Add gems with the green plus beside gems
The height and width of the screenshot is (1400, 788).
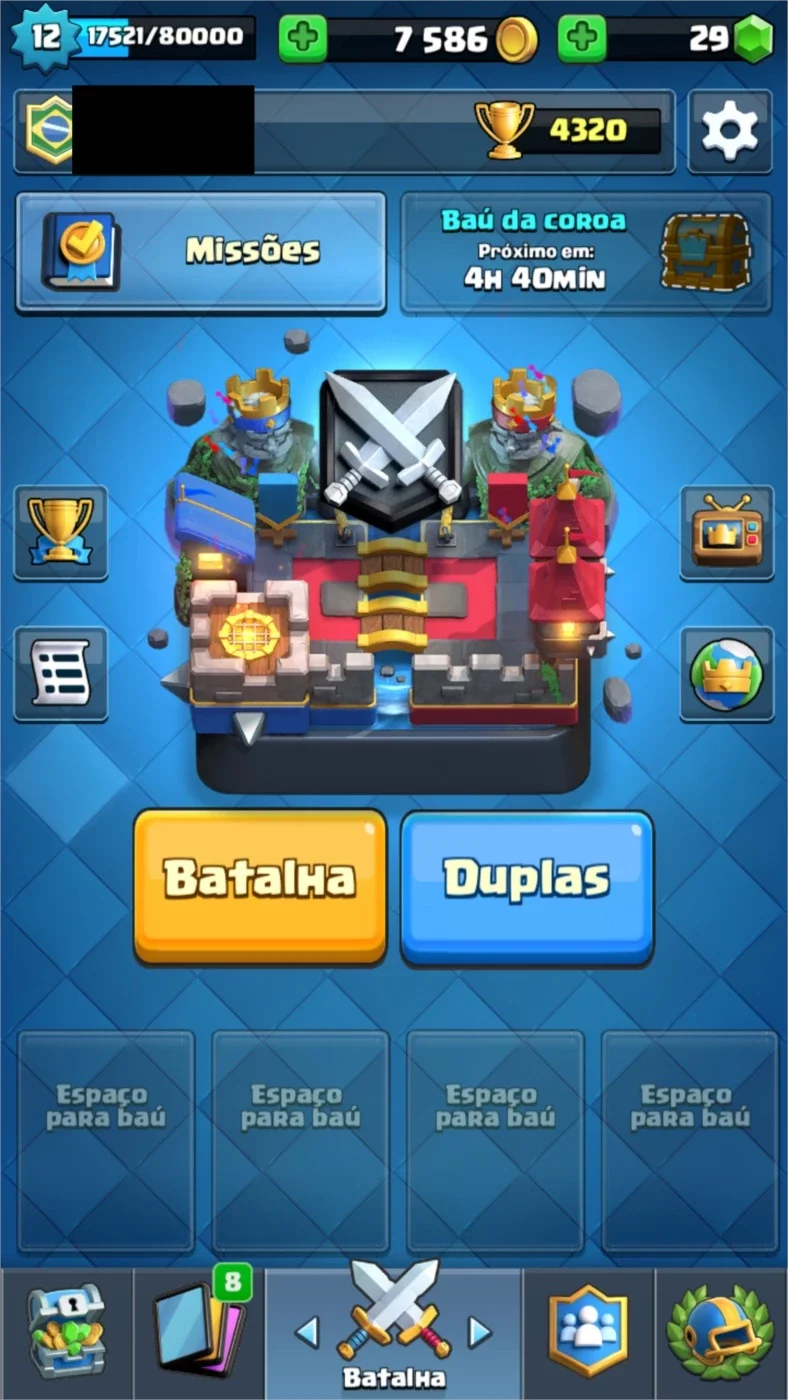pos(582,39)
